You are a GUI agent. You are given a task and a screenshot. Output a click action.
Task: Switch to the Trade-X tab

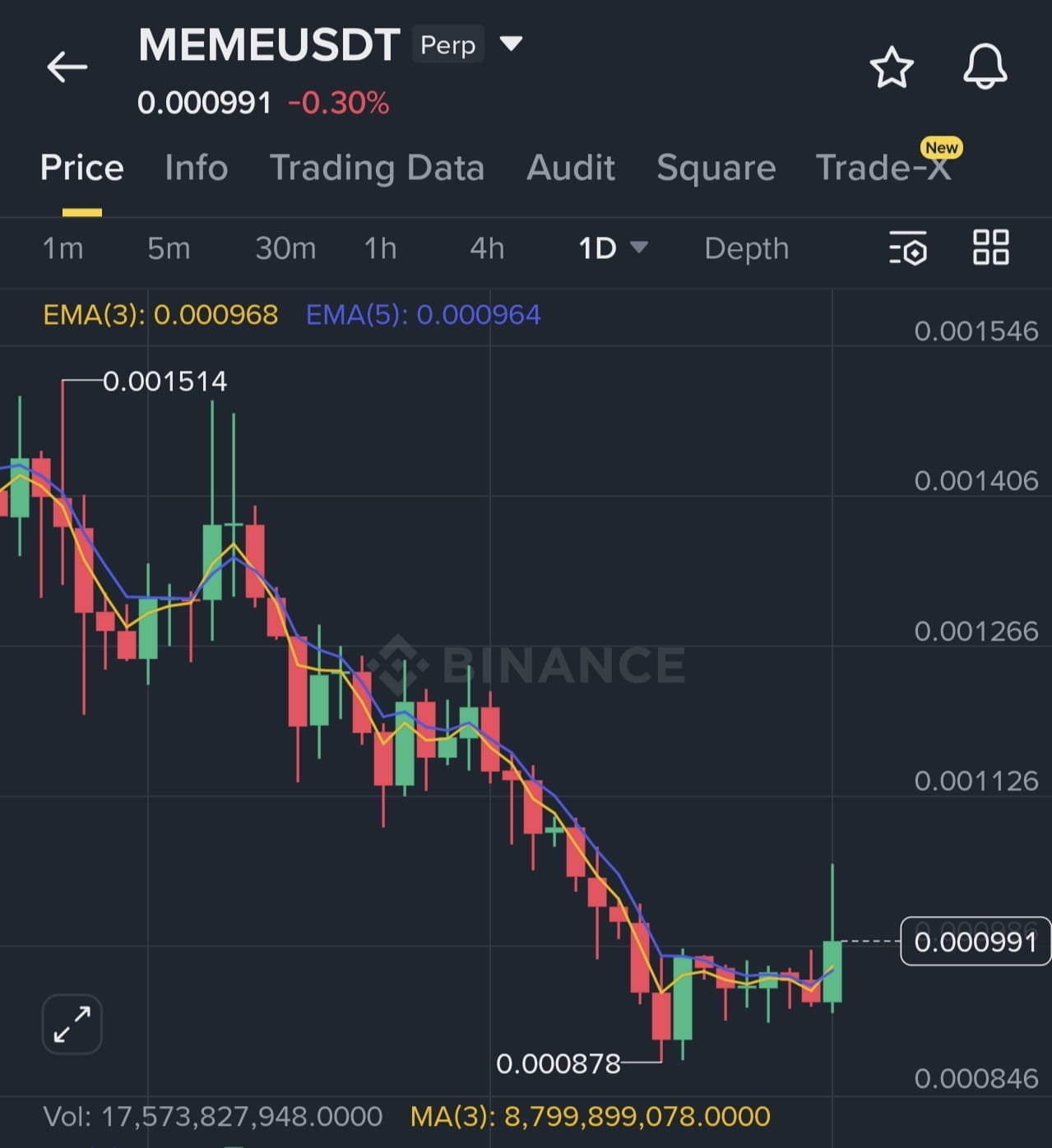point(883,168)
